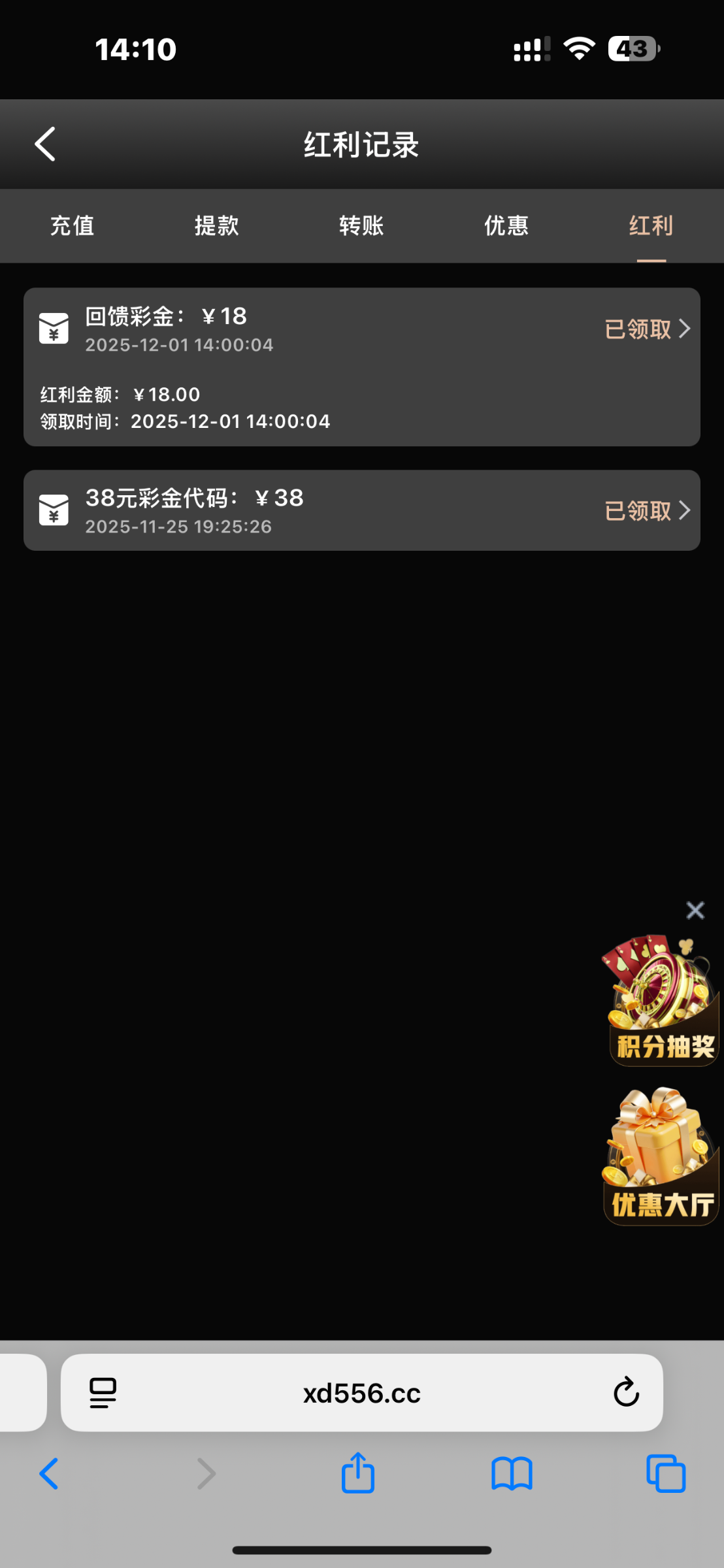The width and height of the screenshot is (724, 1568).
Task: Open the 优惠大厅 gift box
Action: (x=661, y=1156)
